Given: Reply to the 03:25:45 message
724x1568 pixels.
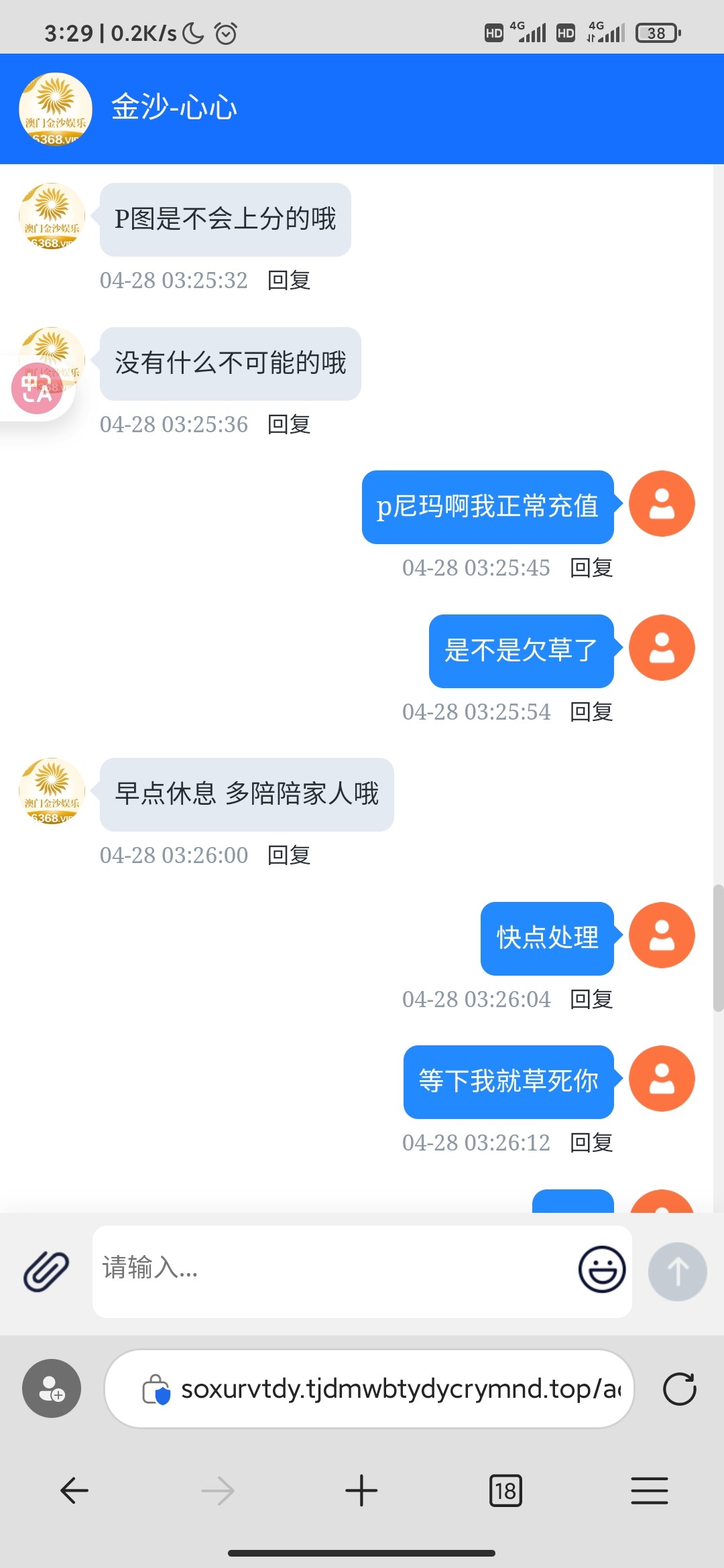Looking at the screenshot, I should [x=591, y=568].
